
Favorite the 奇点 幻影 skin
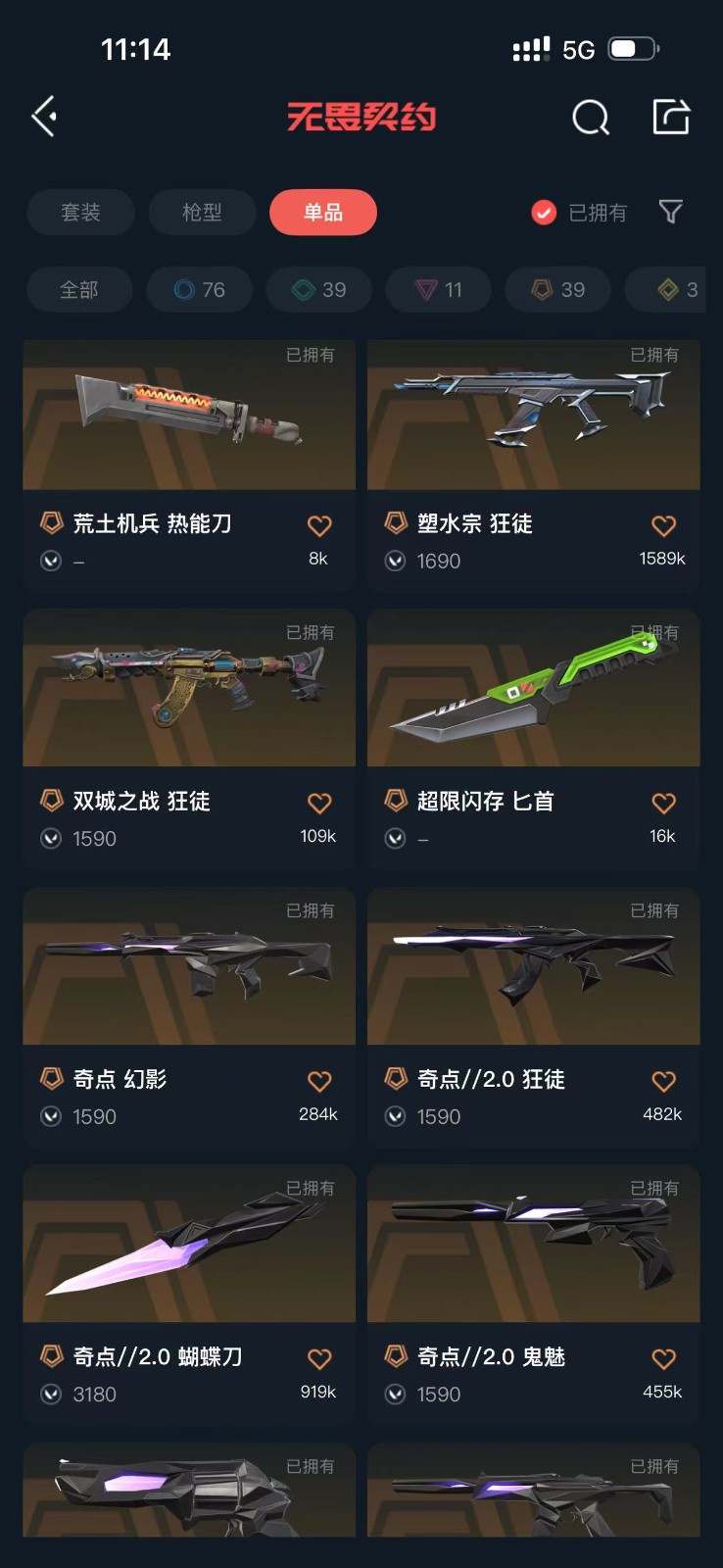click(x=319, y=1082)
